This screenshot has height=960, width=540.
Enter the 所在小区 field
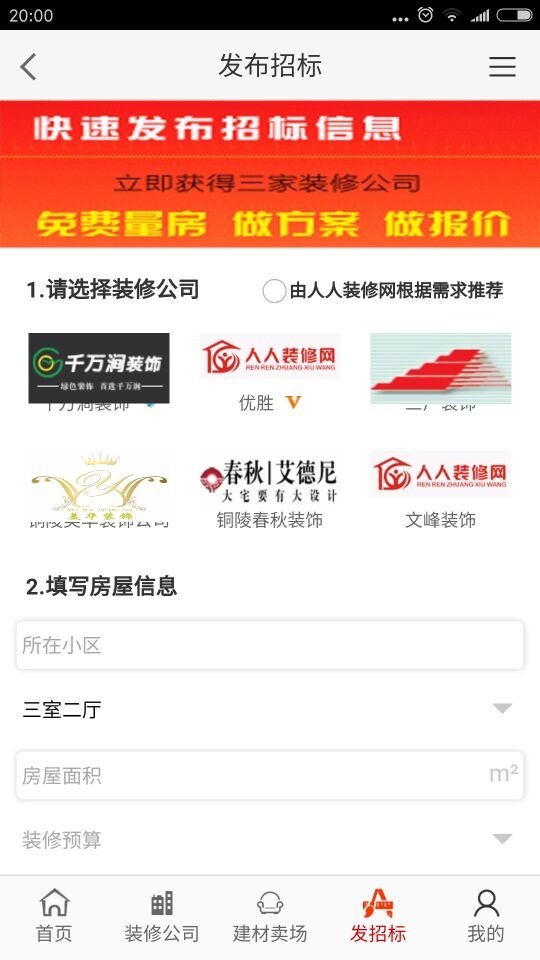[x=270, y=645]
